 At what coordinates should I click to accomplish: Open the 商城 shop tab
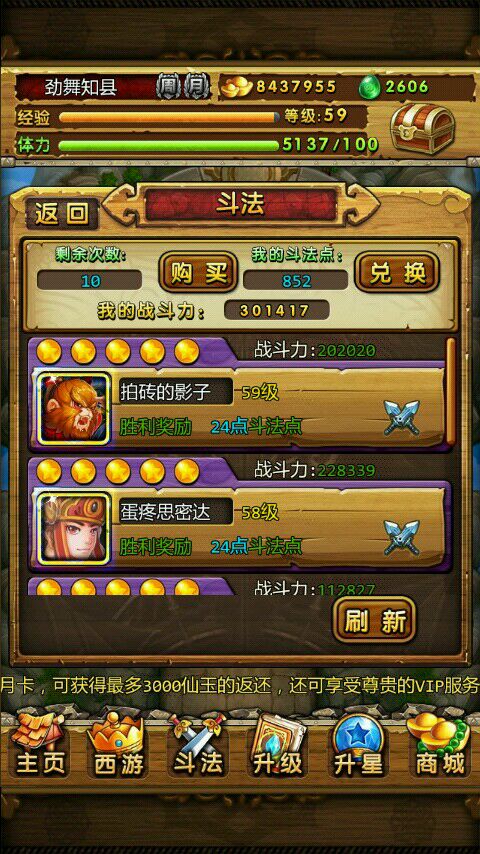pos(439,746)
